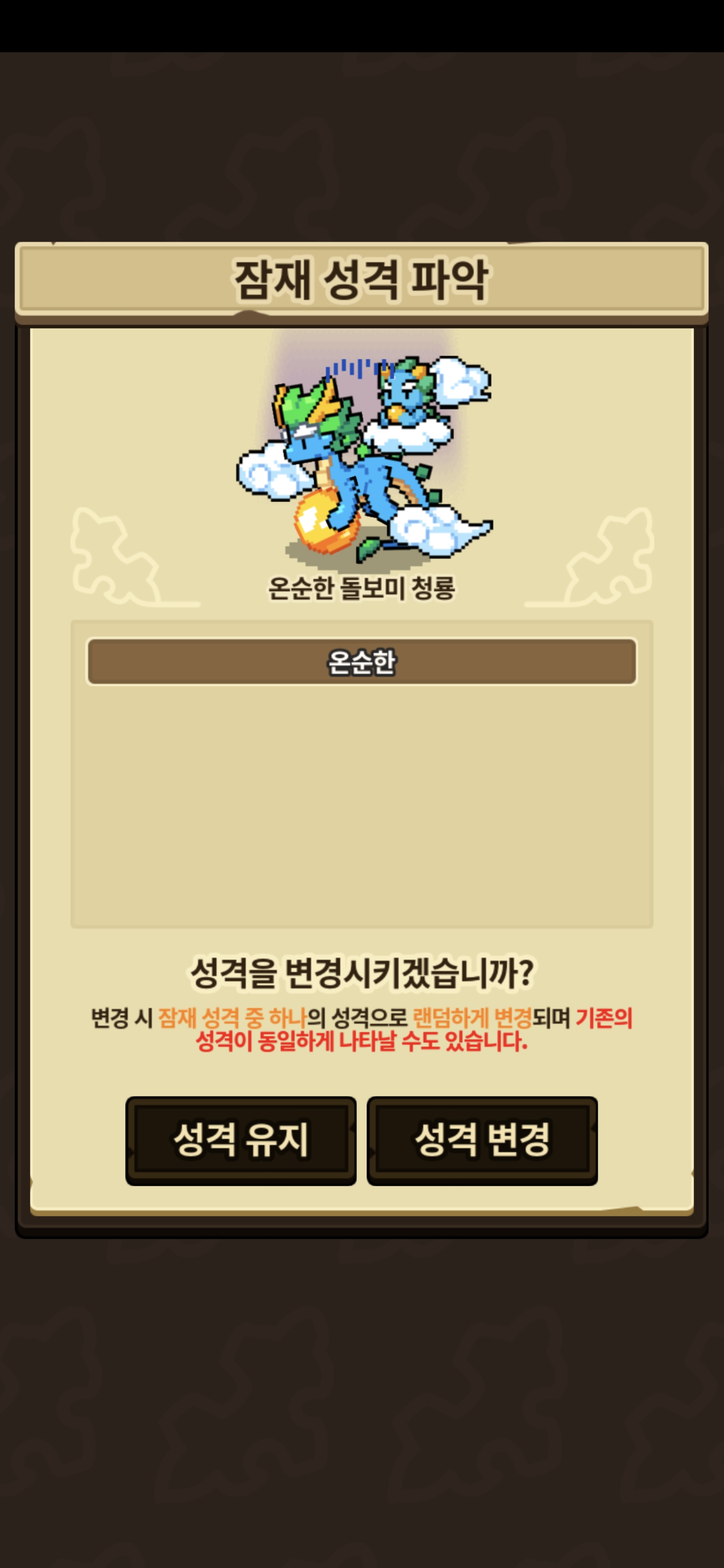Tap 성격 유지 to keep the personality

pos(240,1139)
